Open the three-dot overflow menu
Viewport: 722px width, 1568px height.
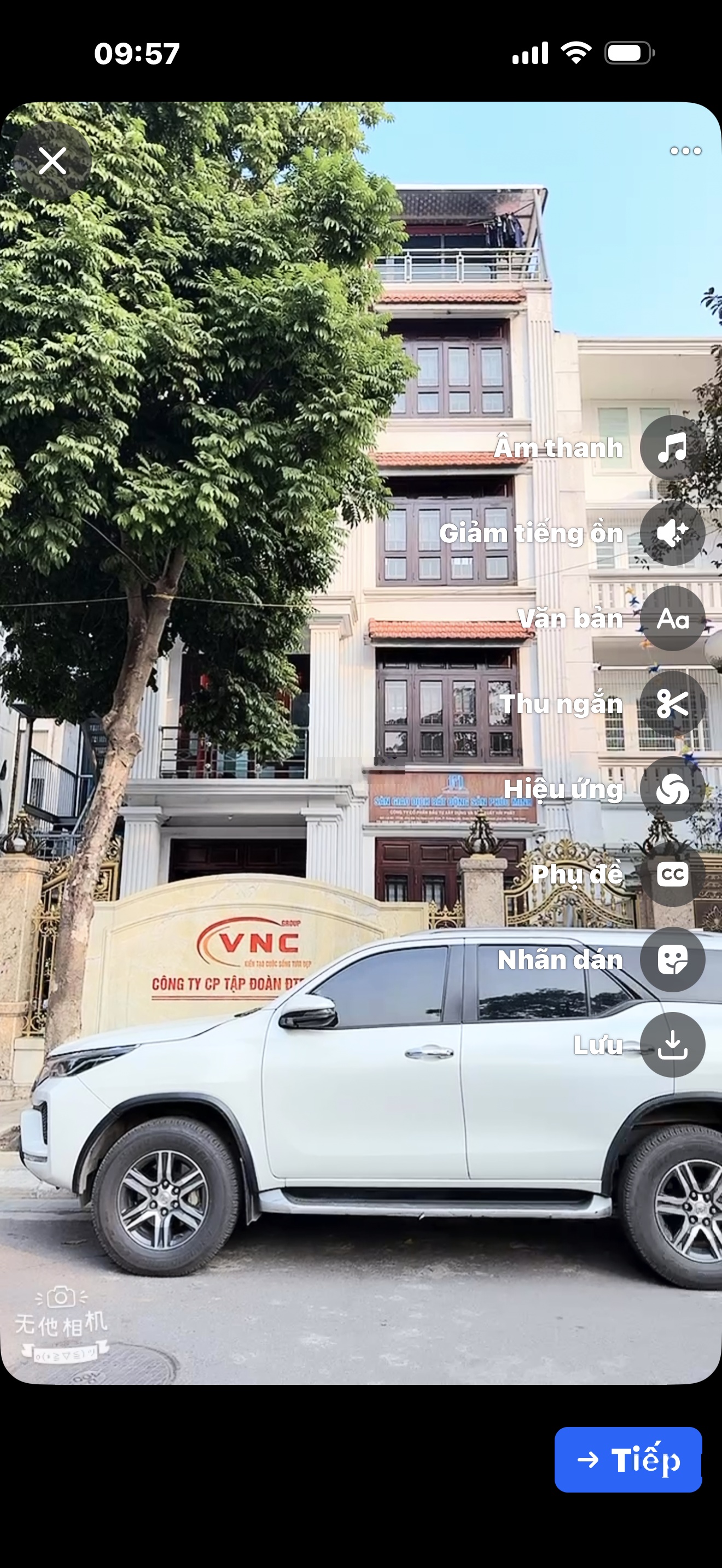(x=685, y=151)
